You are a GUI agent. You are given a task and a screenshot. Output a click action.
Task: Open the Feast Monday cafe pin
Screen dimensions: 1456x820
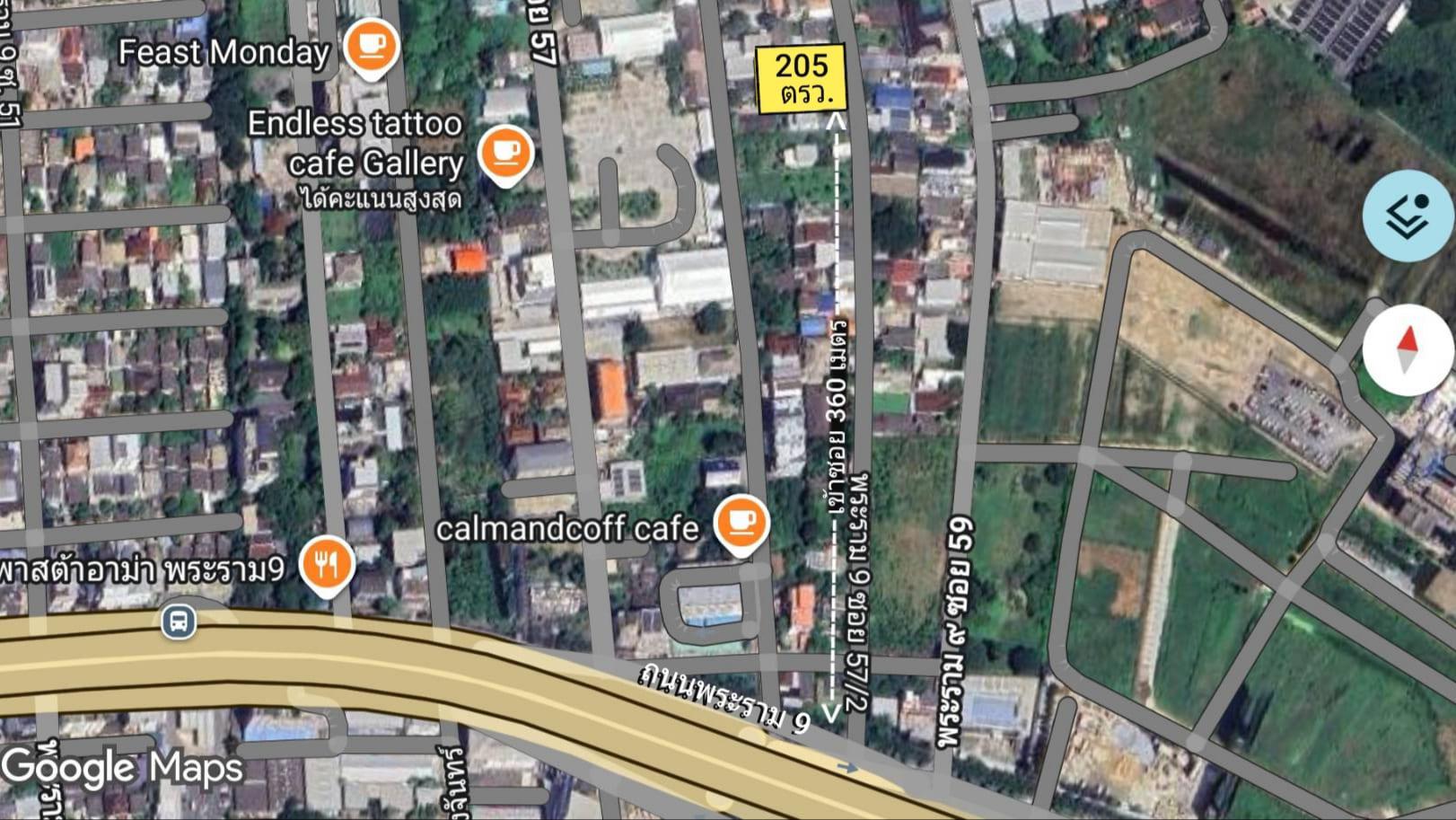coord(371,46)
